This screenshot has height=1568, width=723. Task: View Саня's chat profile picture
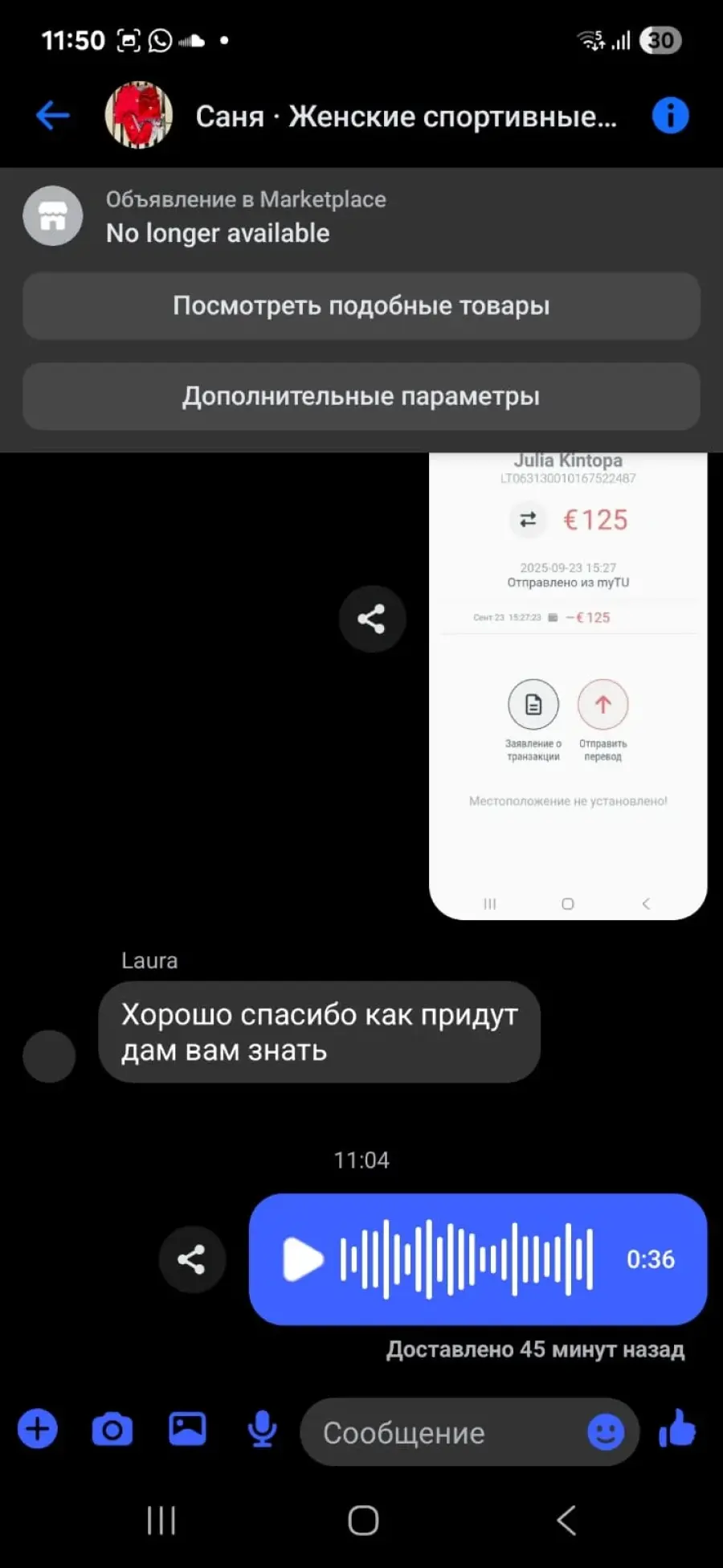pos(139,116)
